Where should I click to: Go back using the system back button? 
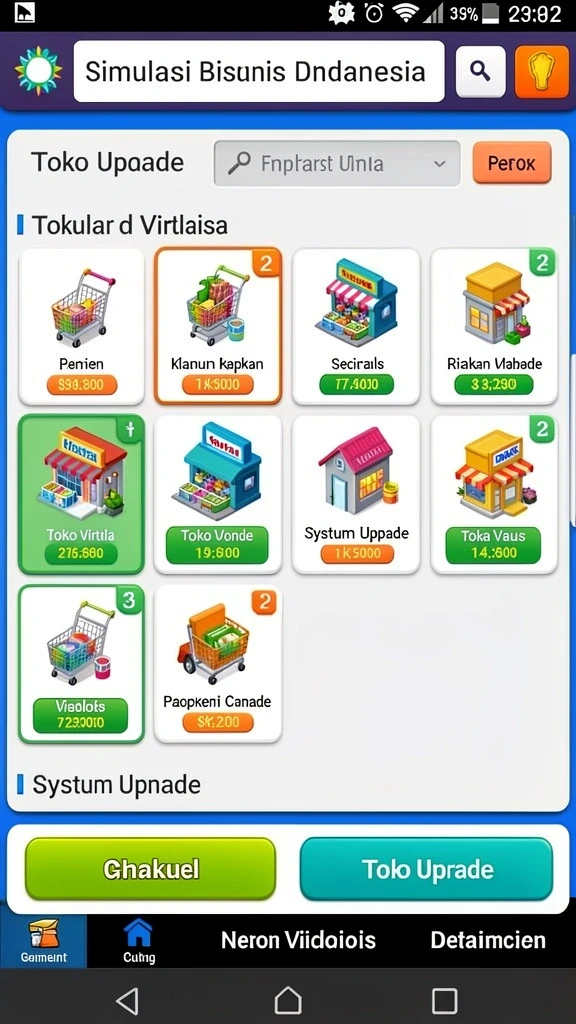(127, 1000)
